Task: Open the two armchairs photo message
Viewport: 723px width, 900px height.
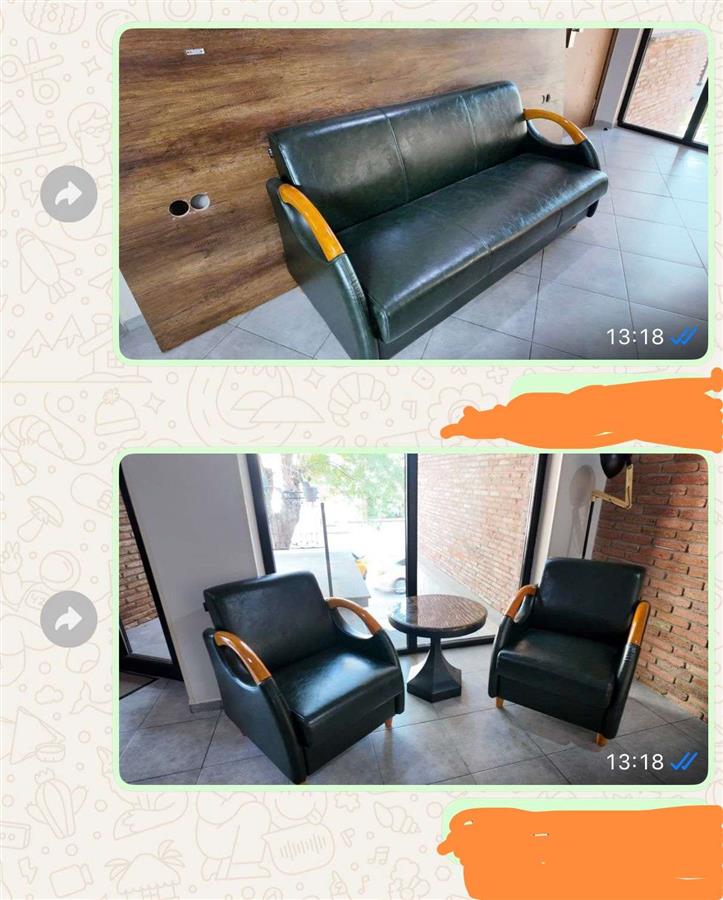Action: (413, 618)
